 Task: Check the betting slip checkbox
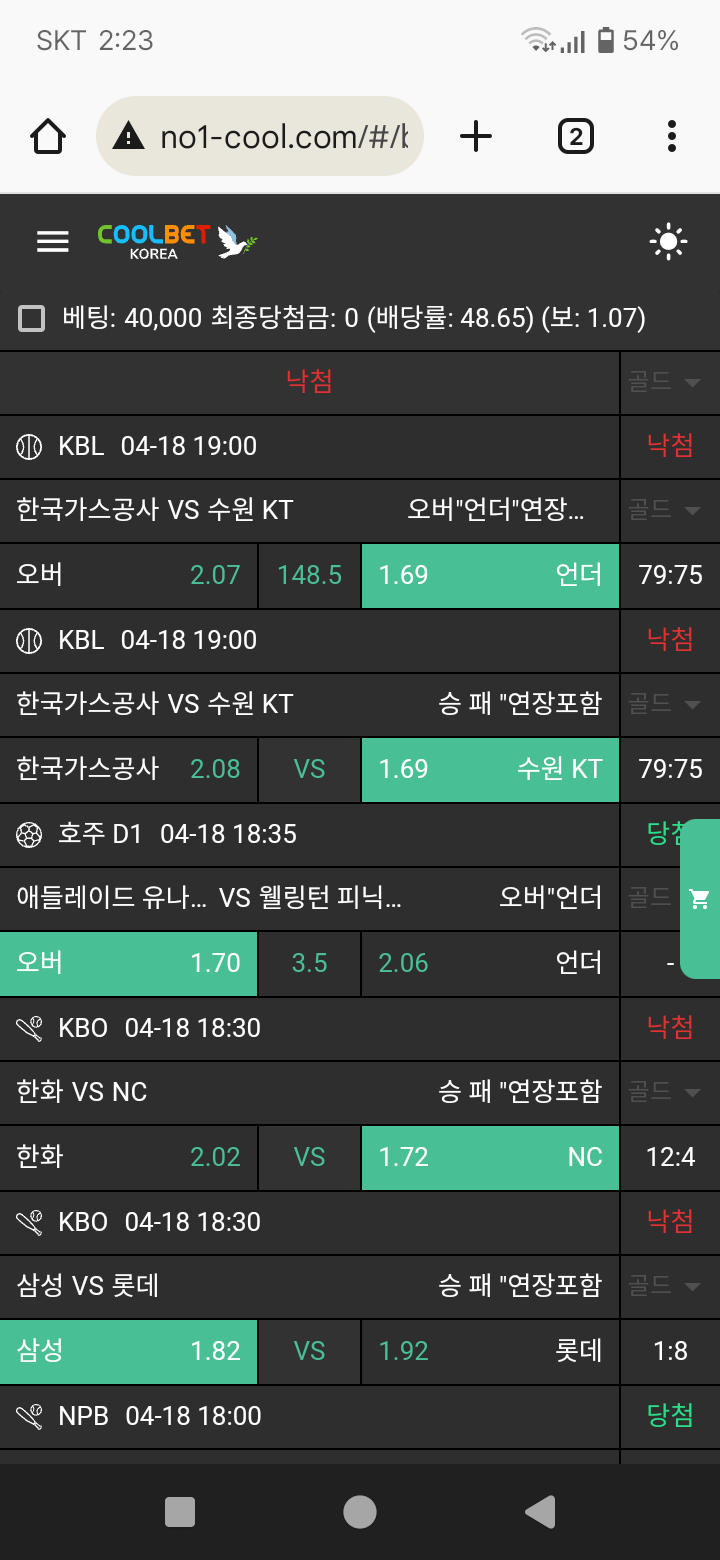[32, 319]
